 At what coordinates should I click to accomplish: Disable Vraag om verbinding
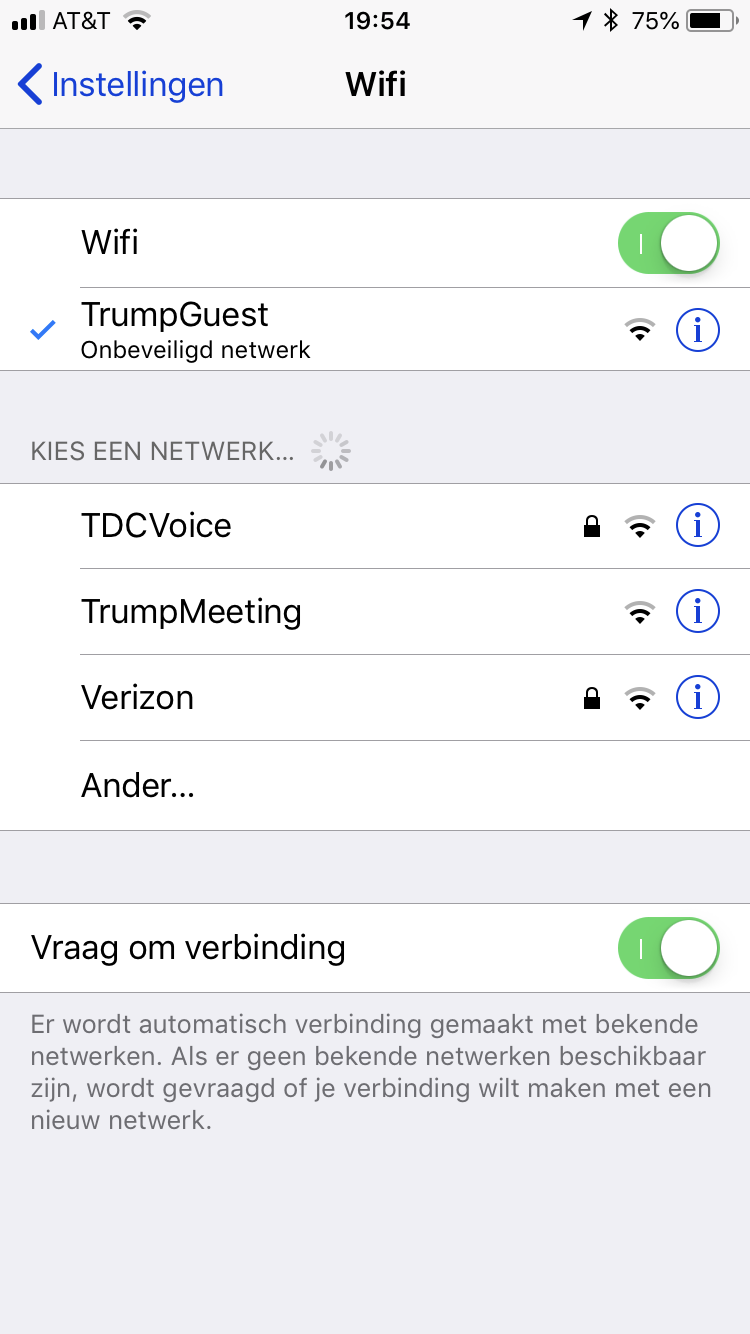coord(668,948)
